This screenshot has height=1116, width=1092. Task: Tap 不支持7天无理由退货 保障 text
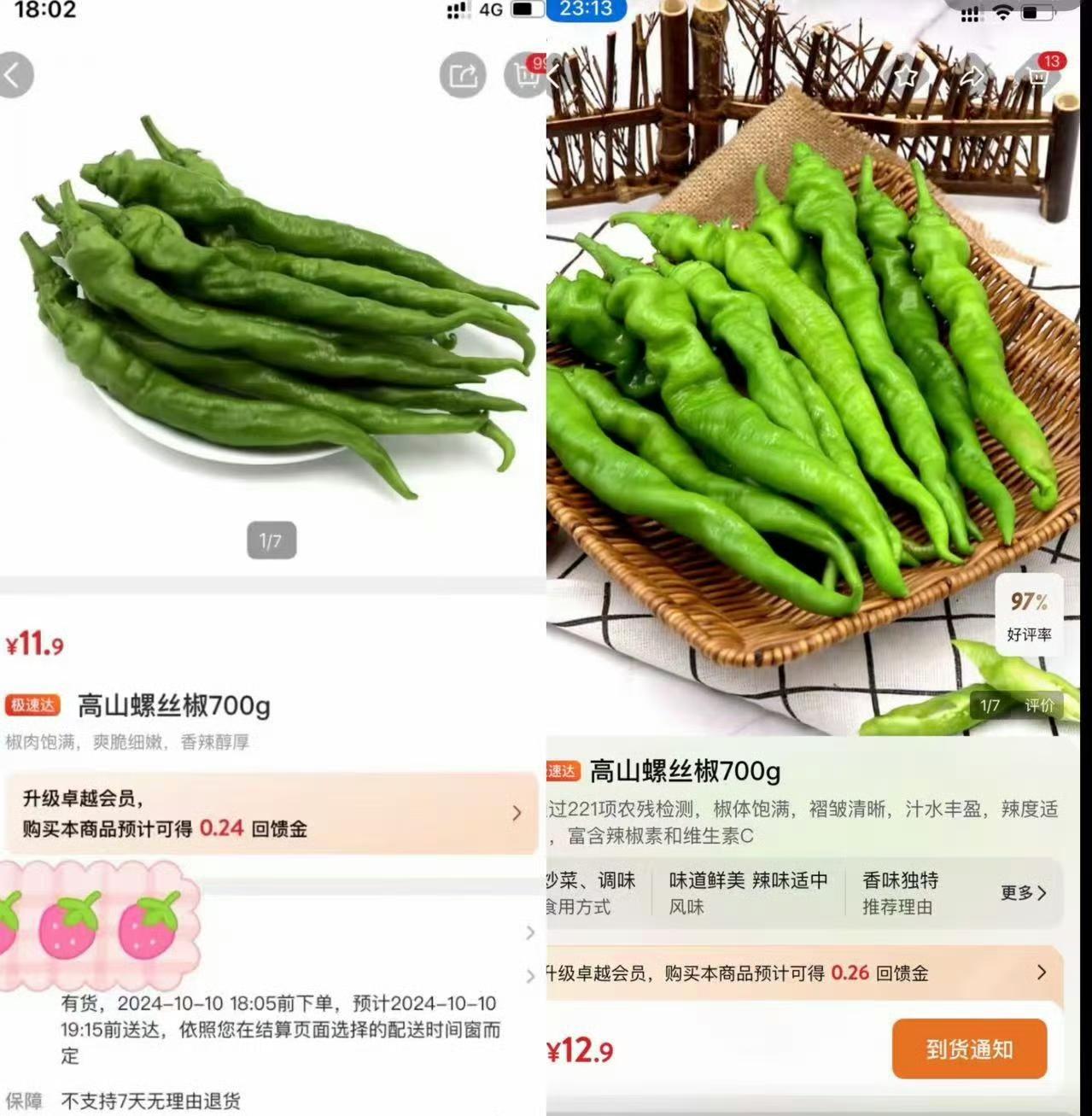pyautogui.click(x=151, y=1101)
